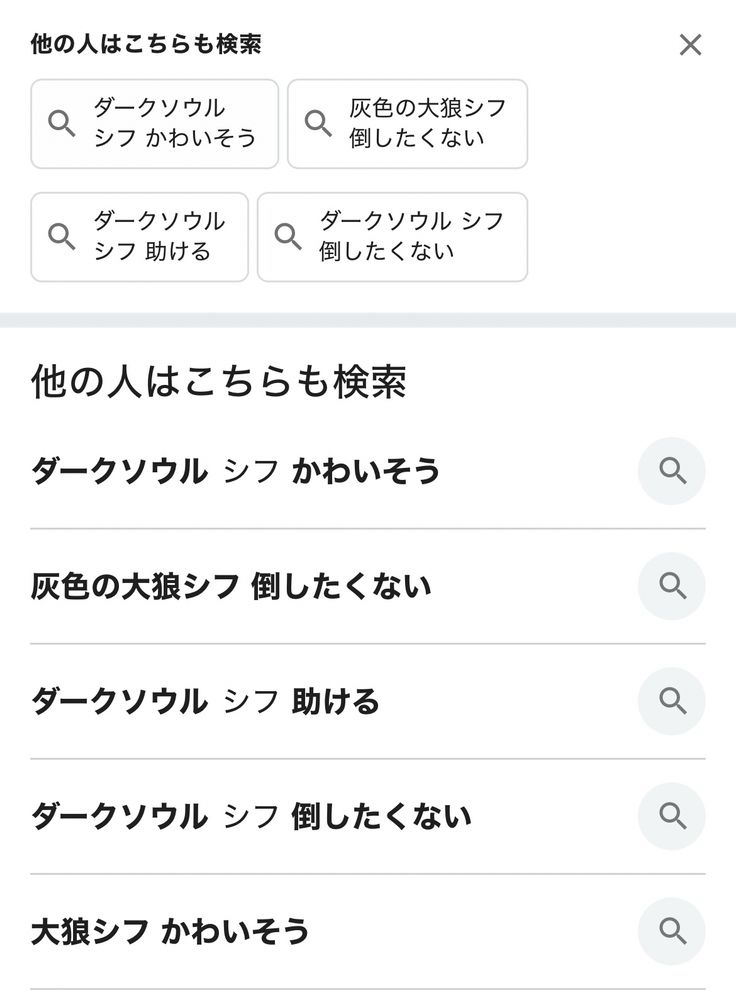
Task: Open the list row ダークソウル シフ 倒したくない
Action: (251, 817)
